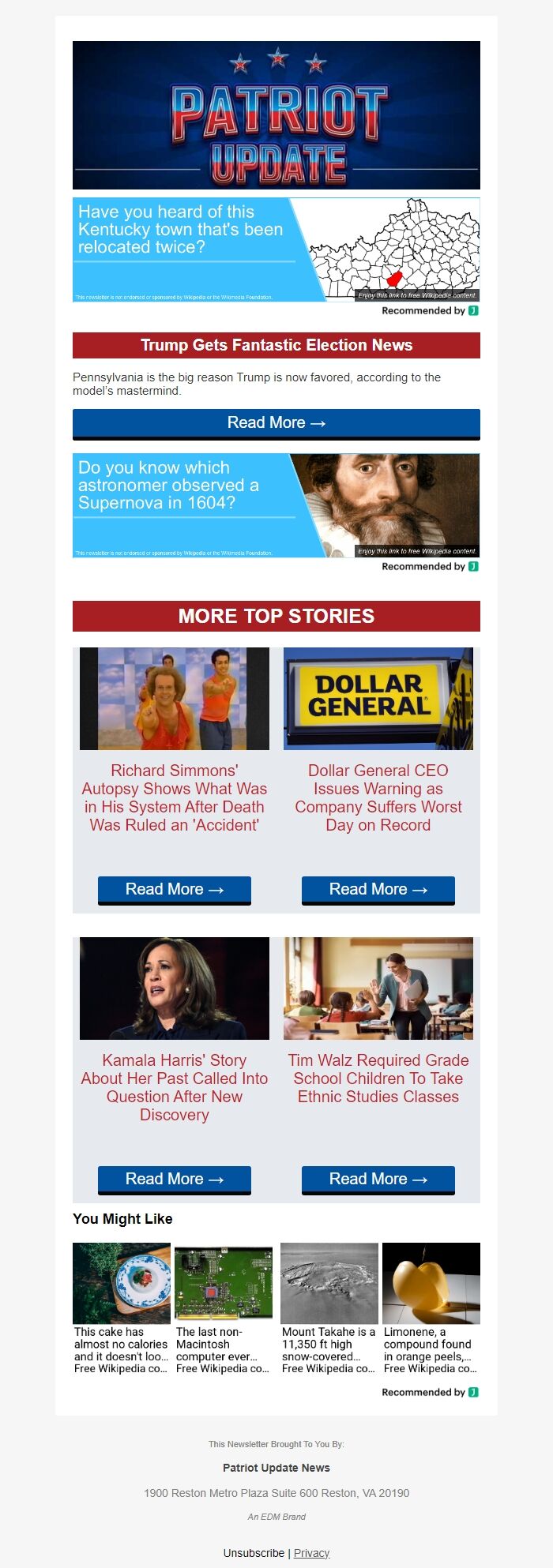The height and width of the screenshot is (1568, 553).
Task: Open the Kentucky town Wikipedia banner
Action: pos(276,249)
